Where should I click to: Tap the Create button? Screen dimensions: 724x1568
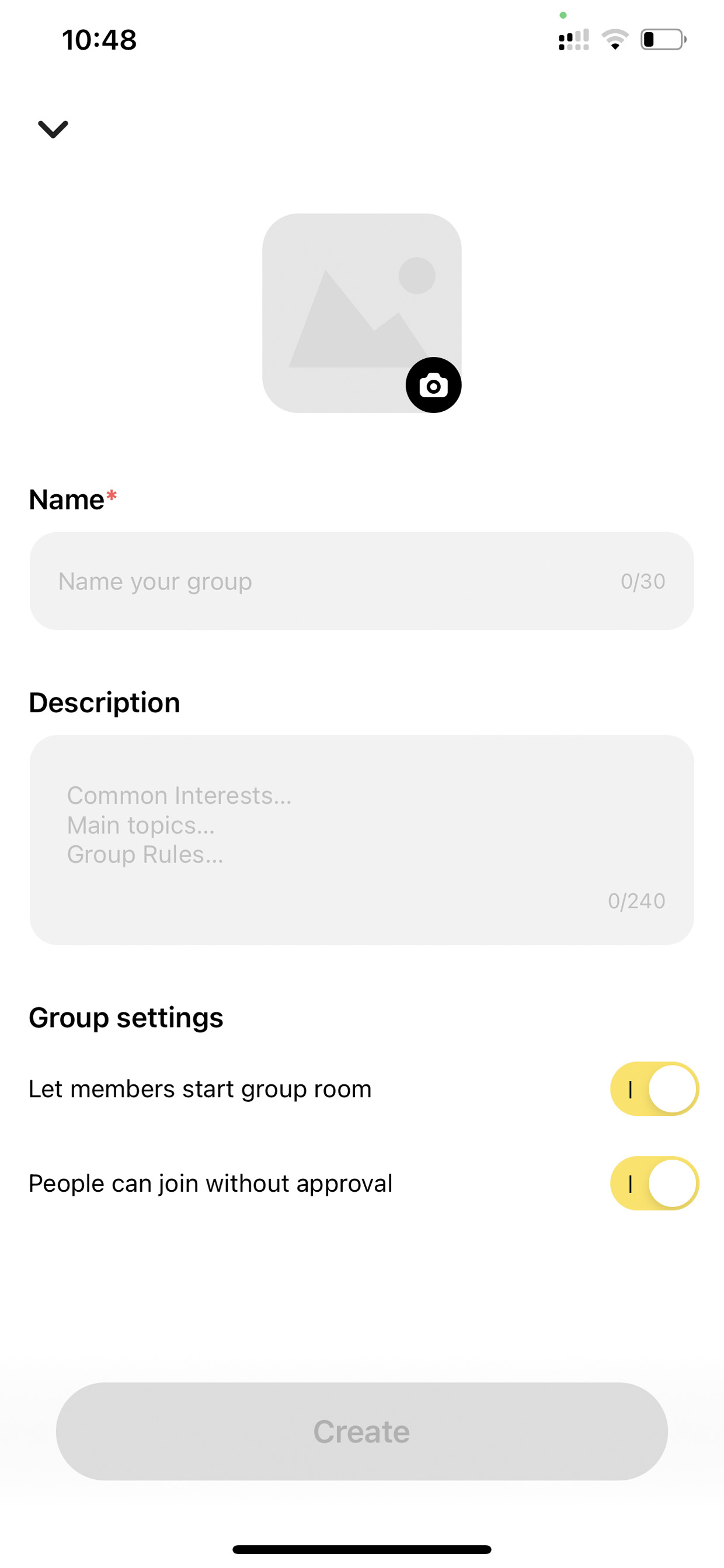(x=361, y=1431)
